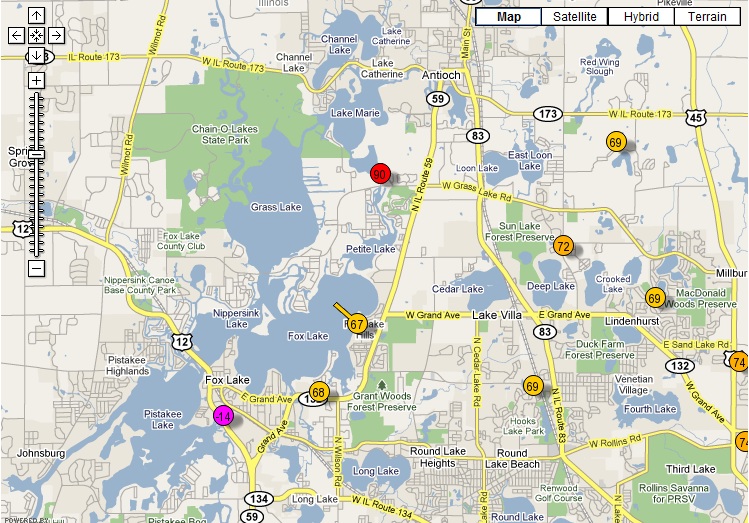Pan the map down

point(36,54)
